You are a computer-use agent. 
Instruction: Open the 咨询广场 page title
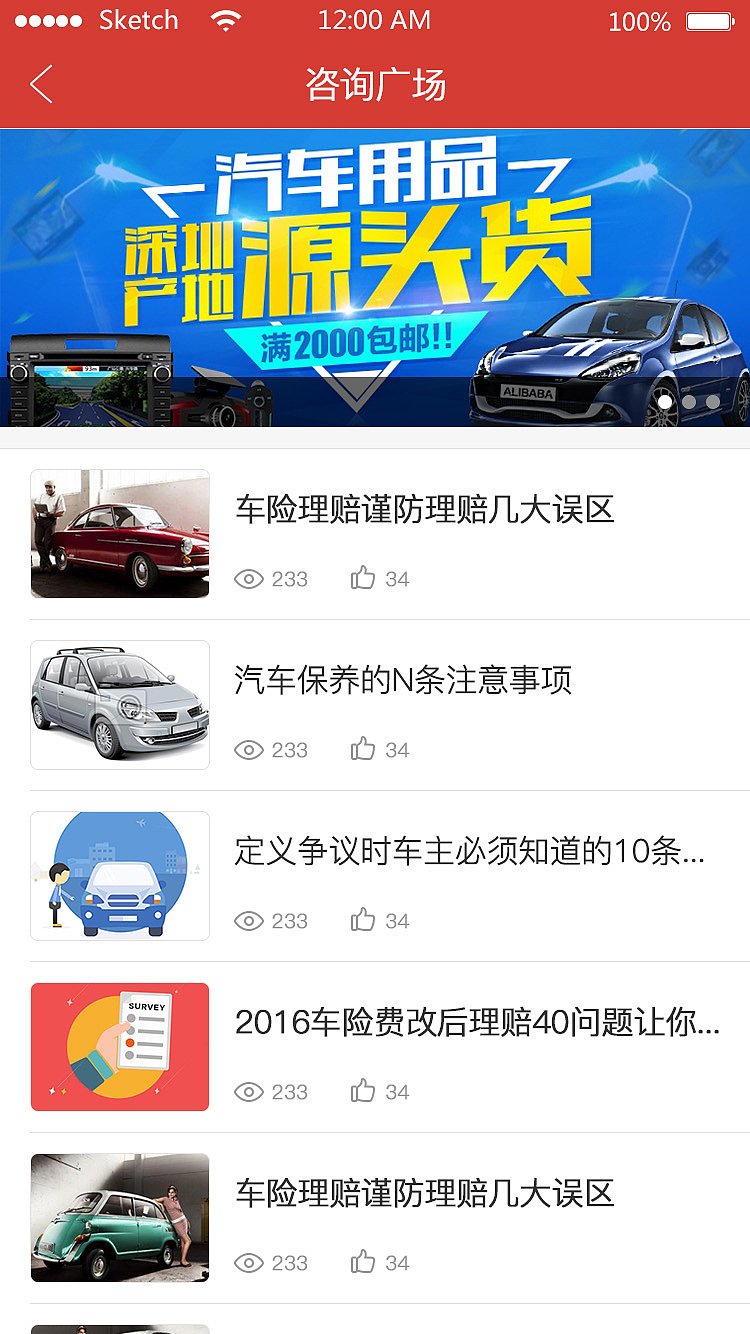[x=374, y=86]
